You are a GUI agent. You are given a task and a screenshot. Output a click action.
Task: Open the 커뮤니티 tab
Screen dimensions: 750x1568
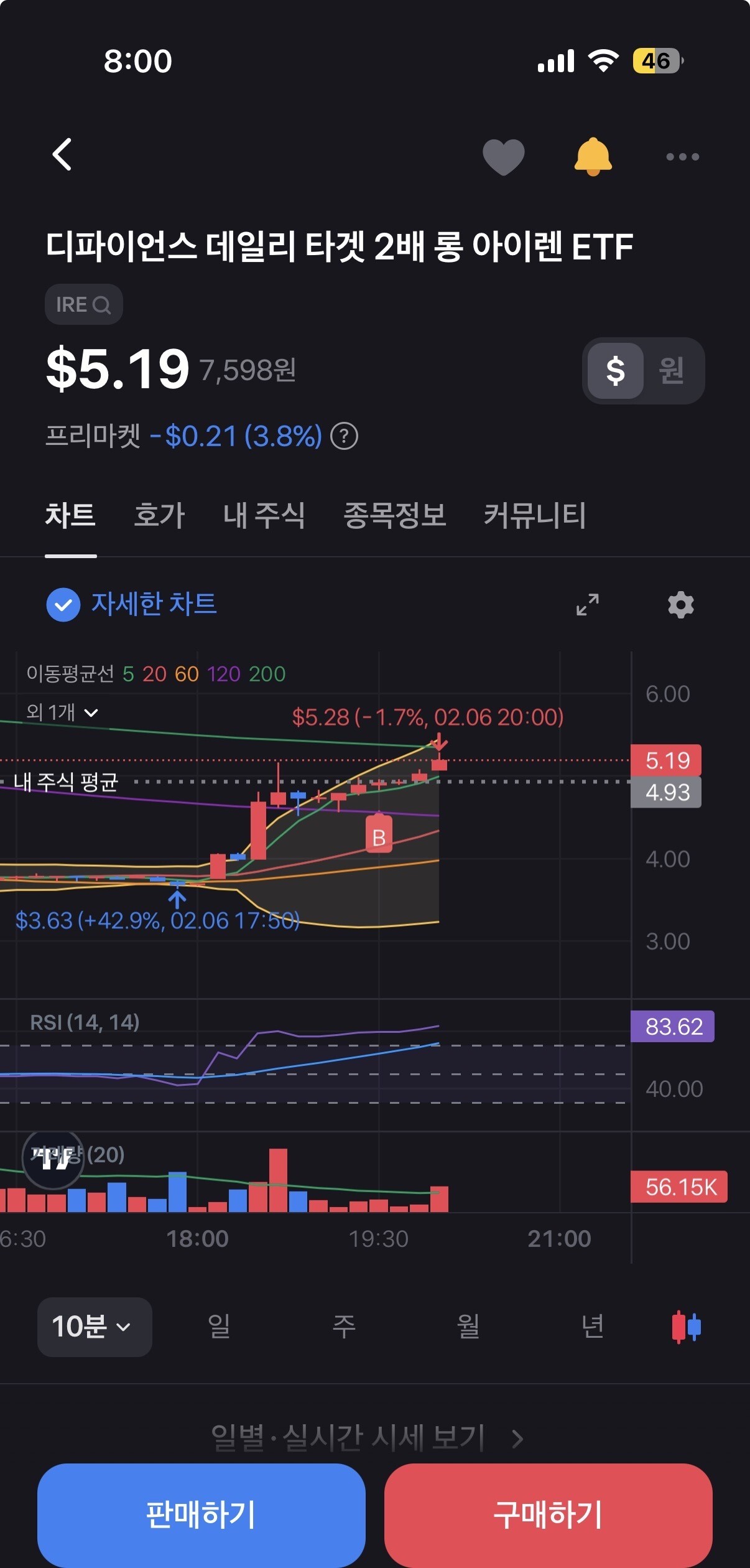point(535,516)
